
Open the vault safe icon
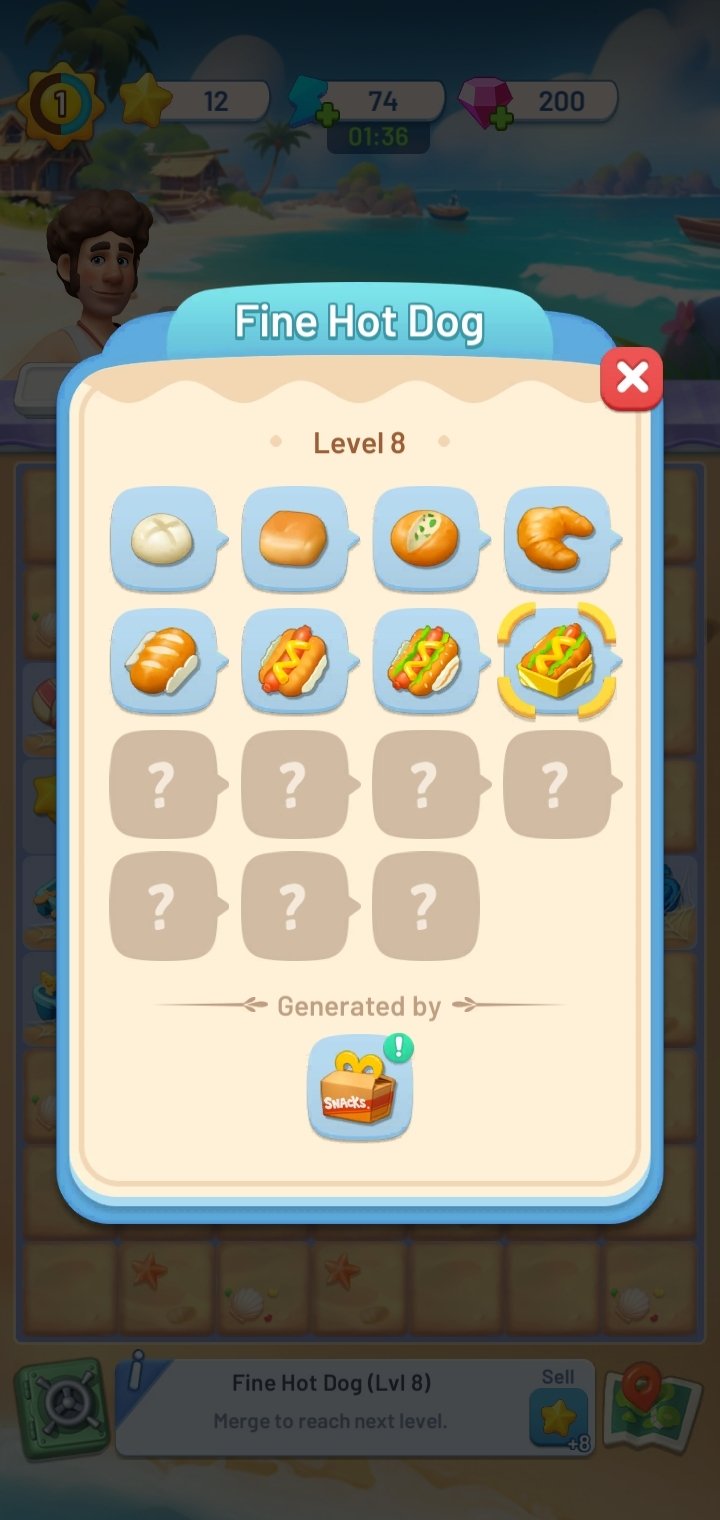tap(61, 1407)
